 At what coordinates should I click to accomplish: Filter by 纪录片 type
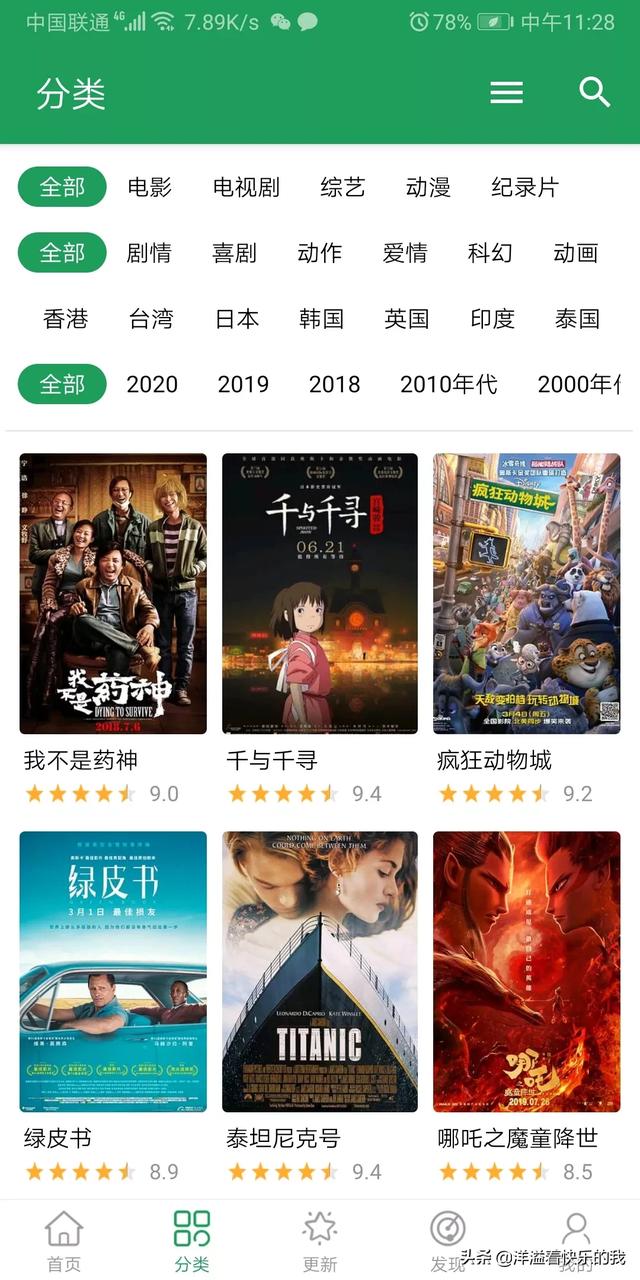pyautogui.click(x=524, y=187)
